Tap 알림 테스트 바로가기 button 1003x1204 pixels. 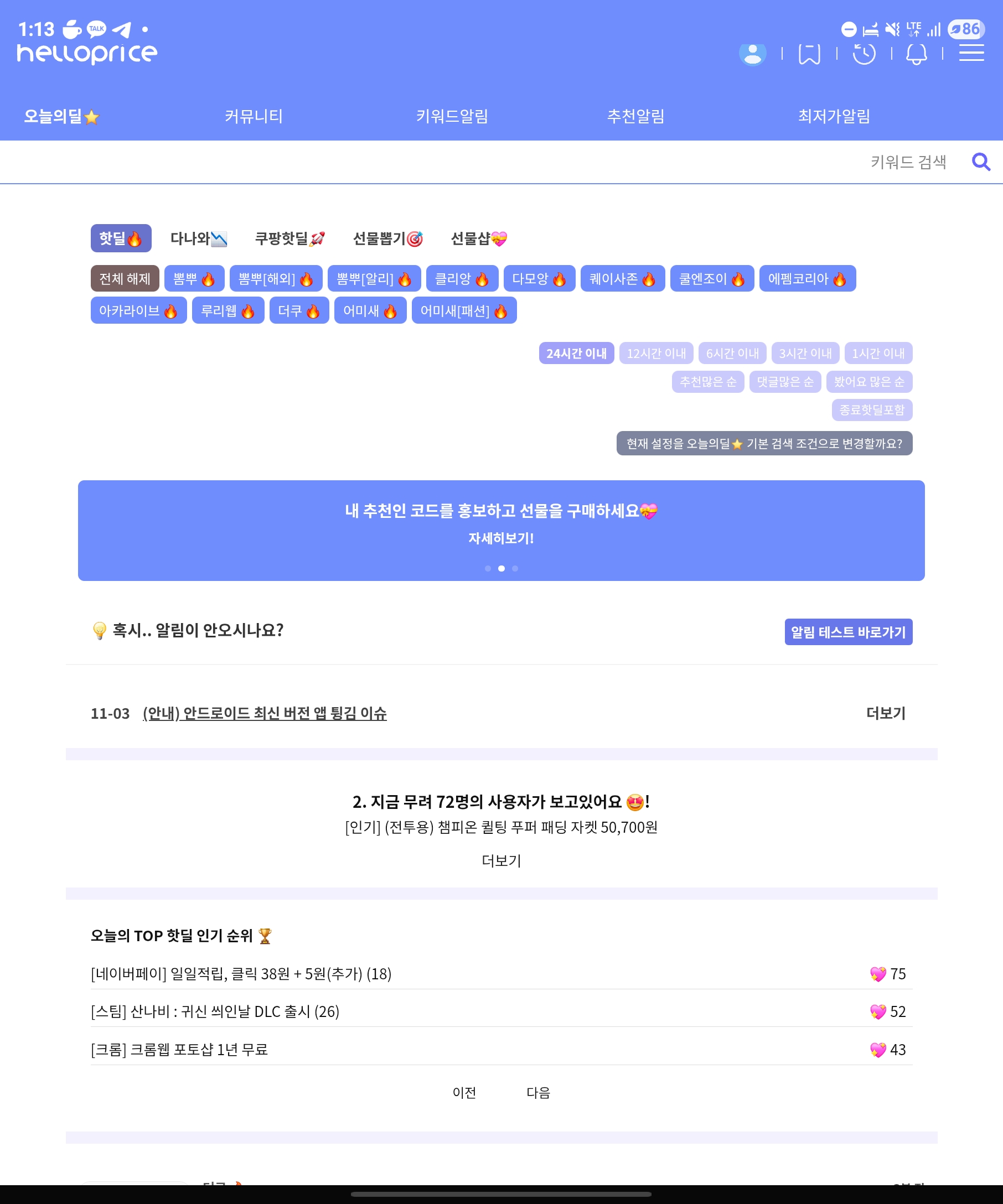pyautogui.click(x=848, y=632)
